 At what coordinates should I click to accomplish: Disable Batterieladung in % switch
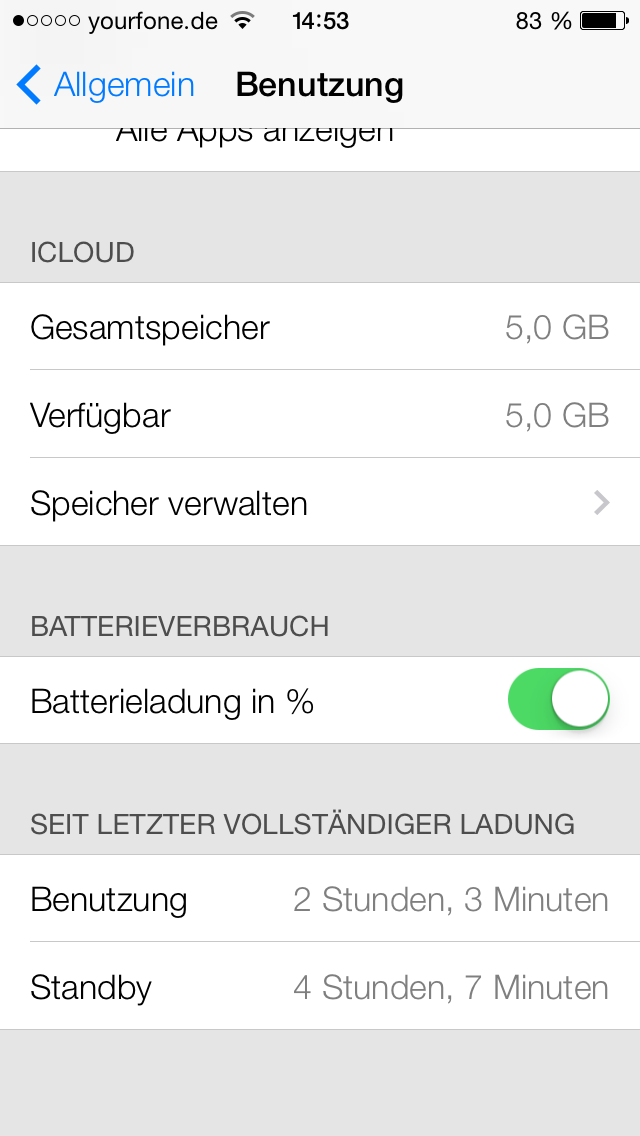(558, 700)
